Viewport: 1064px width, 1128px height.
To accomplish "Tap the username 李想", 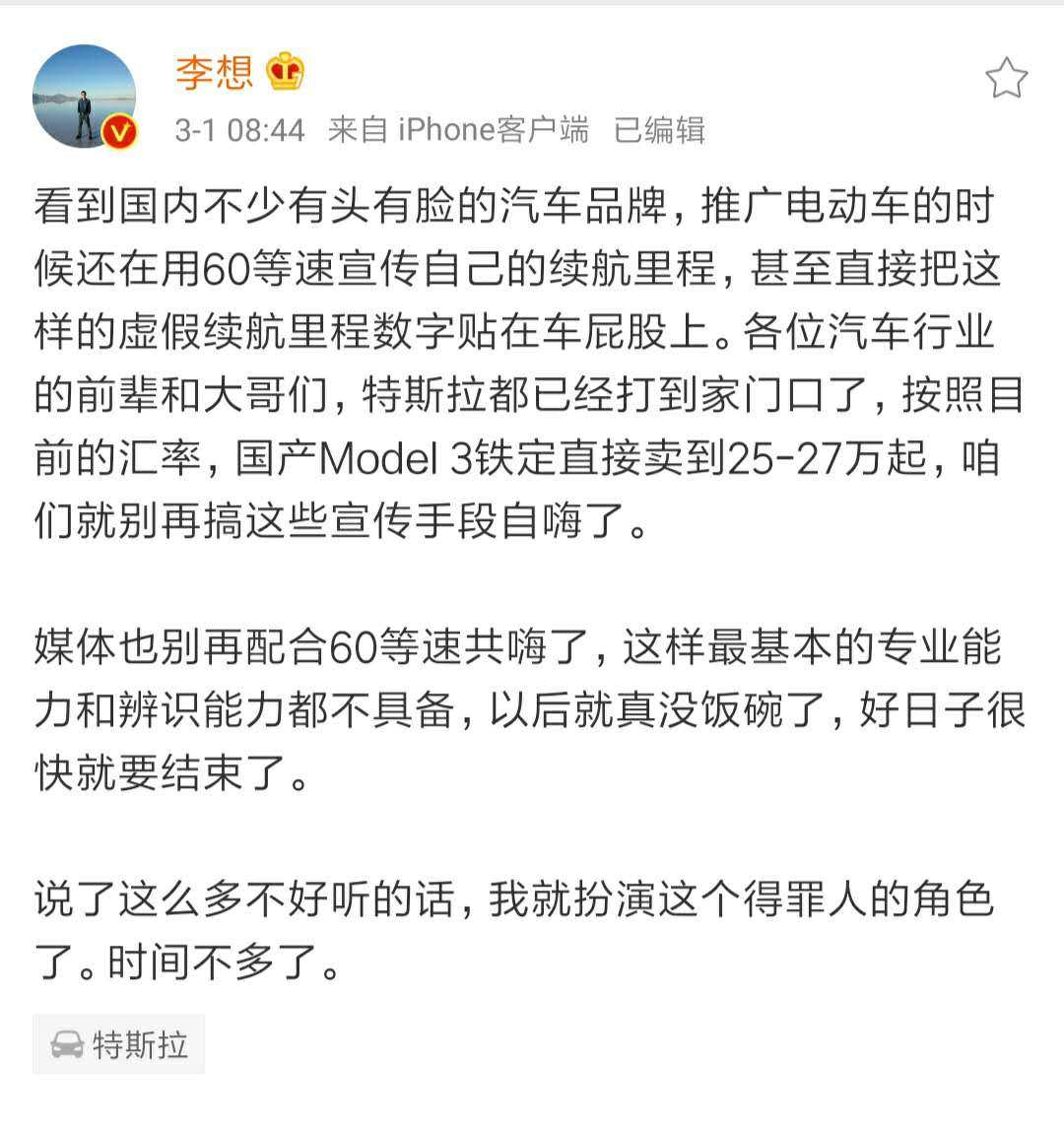I will point(214,72).
